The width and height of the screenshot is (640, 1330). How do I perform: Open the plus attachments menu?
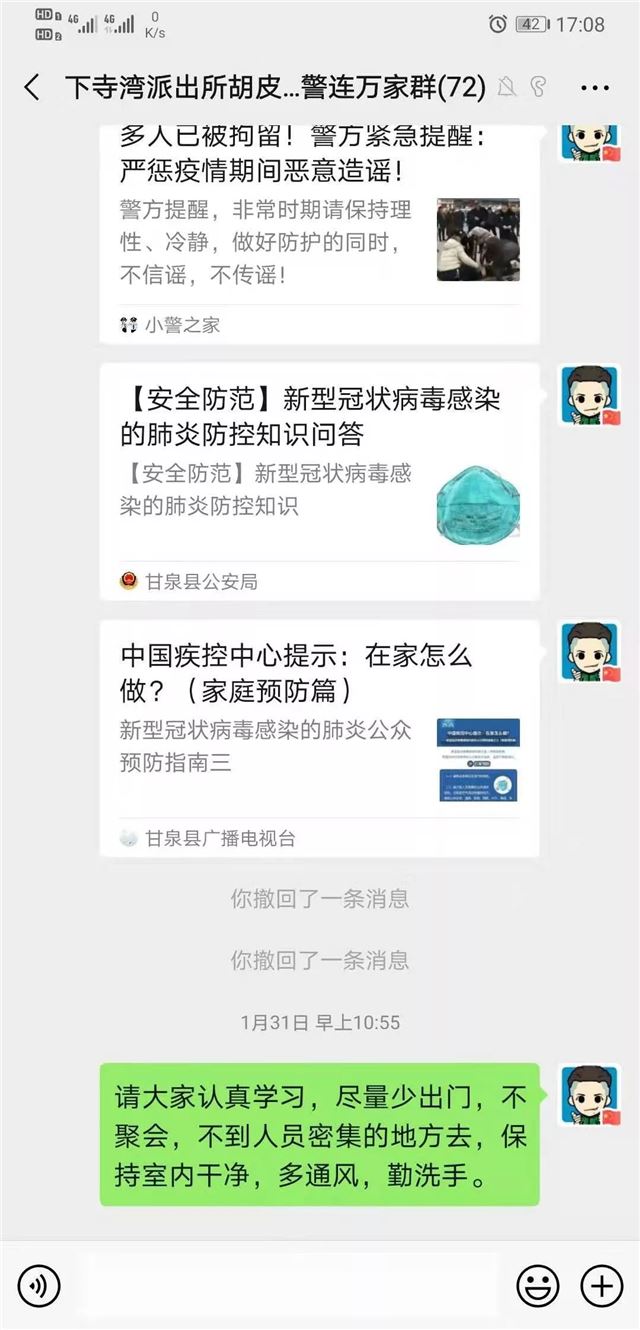pyautogui.click(x=601, y=1285)
